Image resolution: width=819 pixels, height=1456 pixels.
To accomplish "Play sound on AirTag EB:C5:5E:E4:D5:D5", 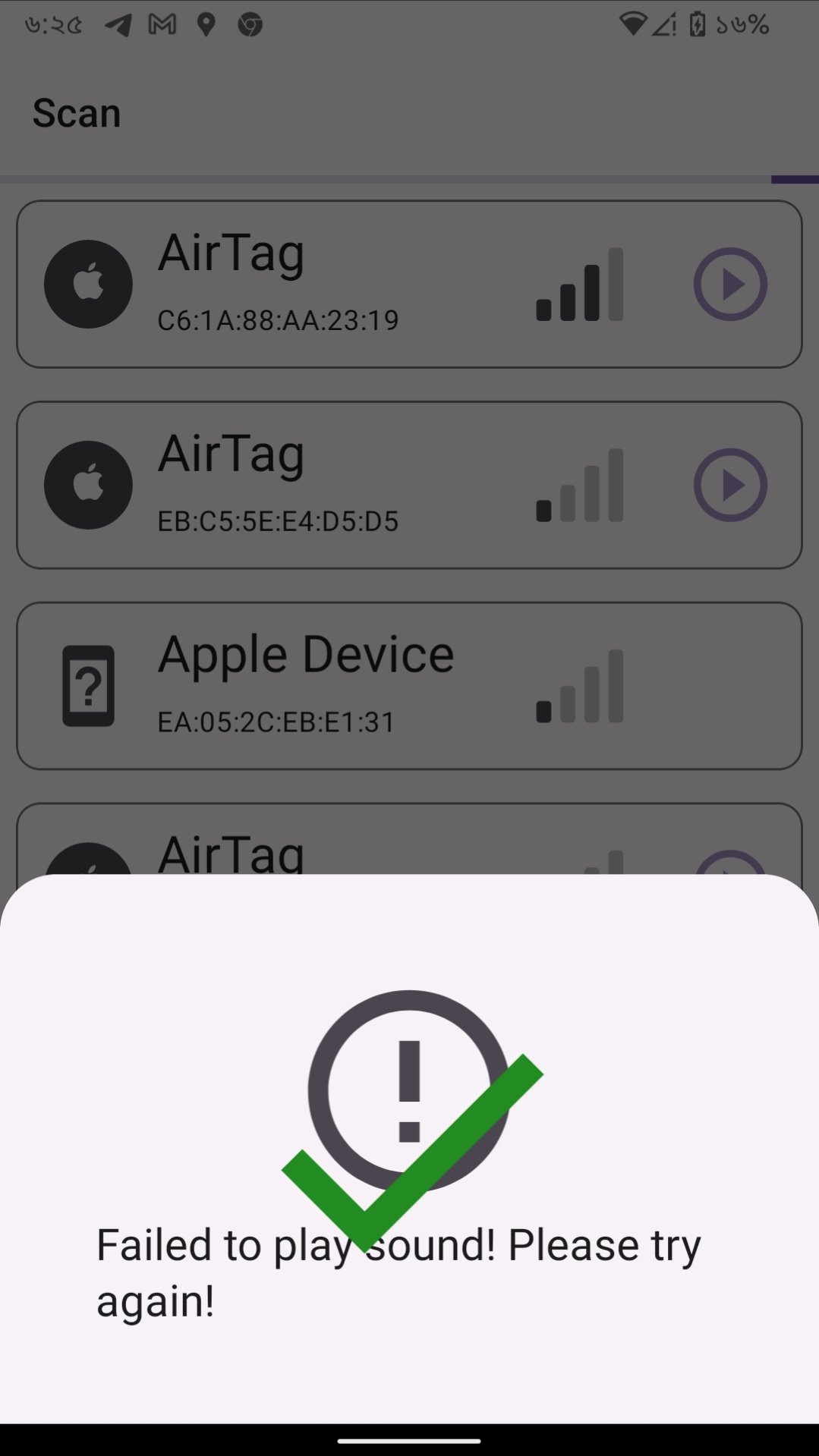I will tap(730, 486).
